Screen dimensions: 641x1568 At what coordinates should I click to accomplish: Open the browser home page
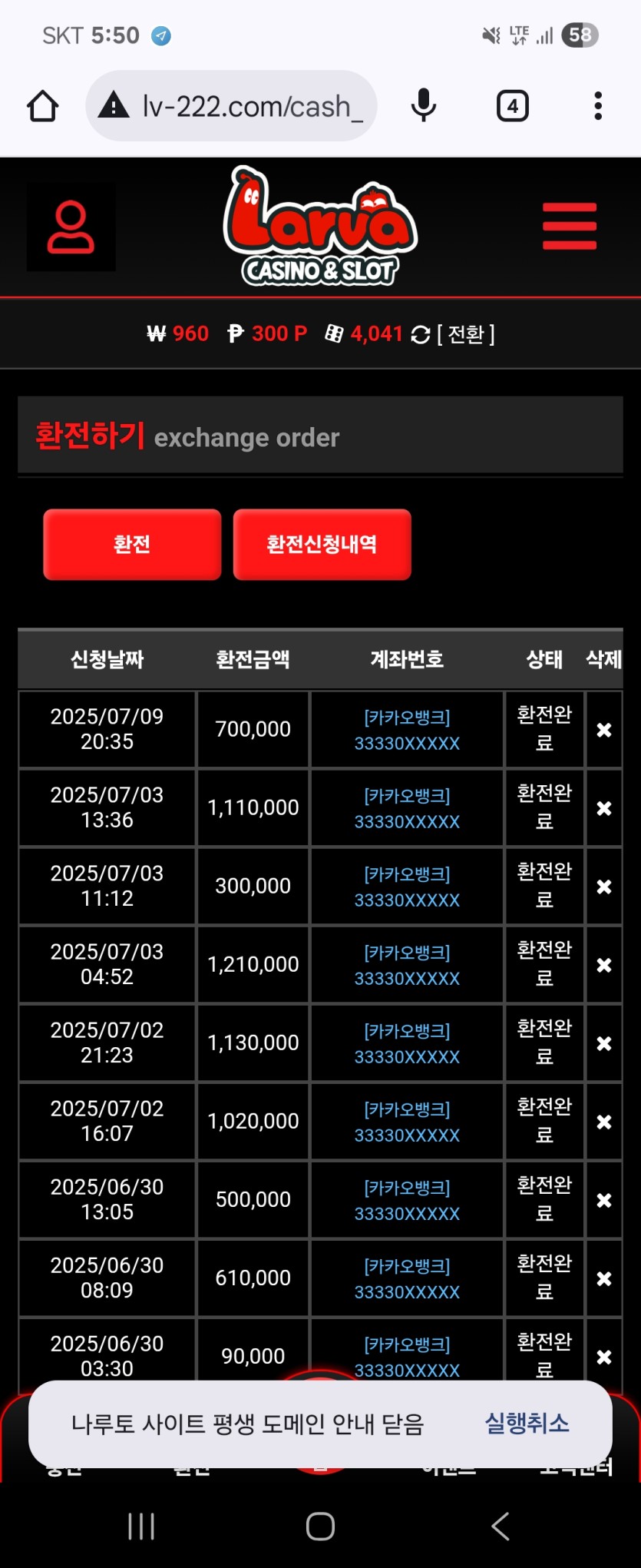[x=43, y=106]
